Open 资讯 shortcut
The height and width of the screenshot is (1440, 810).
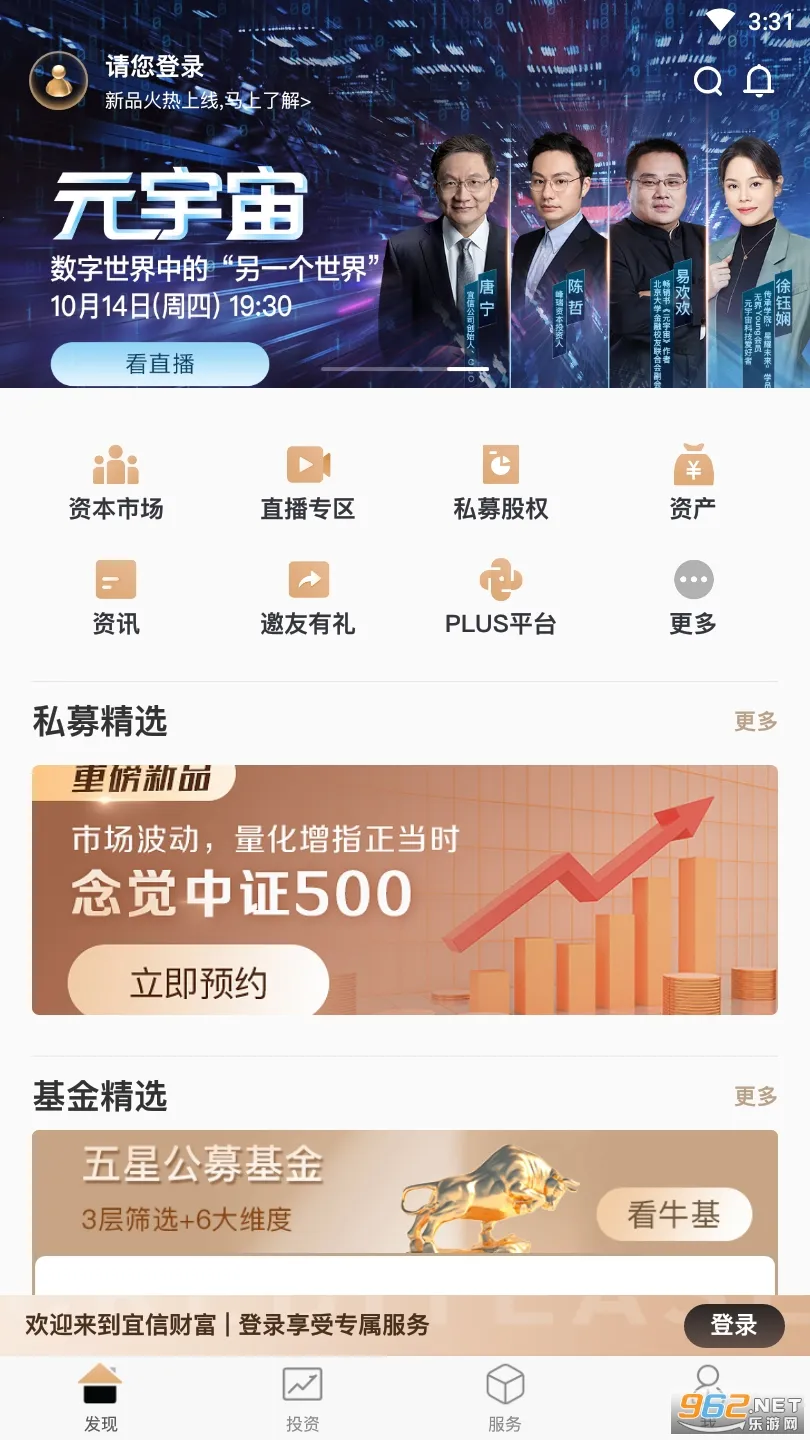[x=116, y=598]
